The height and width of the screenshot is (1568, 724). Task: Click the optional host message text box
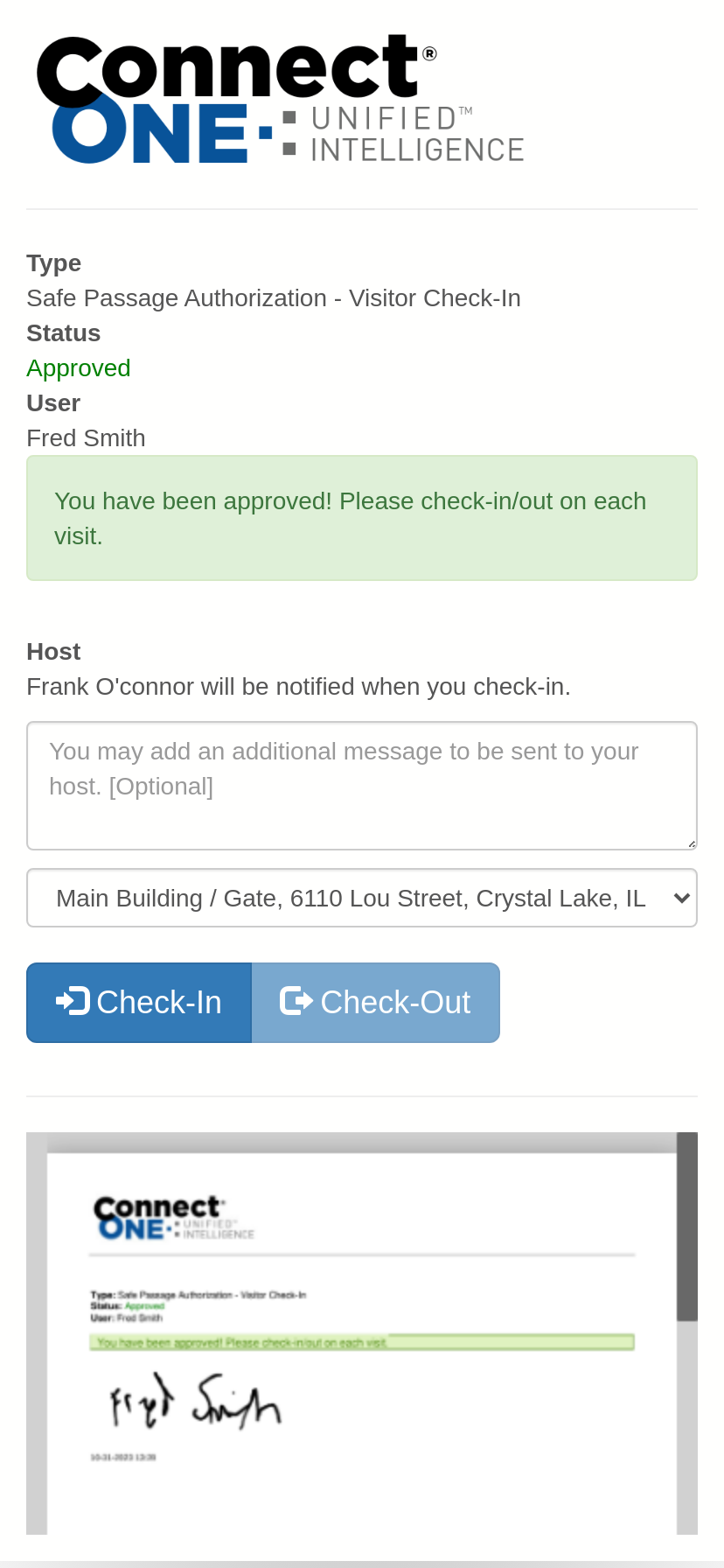coord(362,783)
